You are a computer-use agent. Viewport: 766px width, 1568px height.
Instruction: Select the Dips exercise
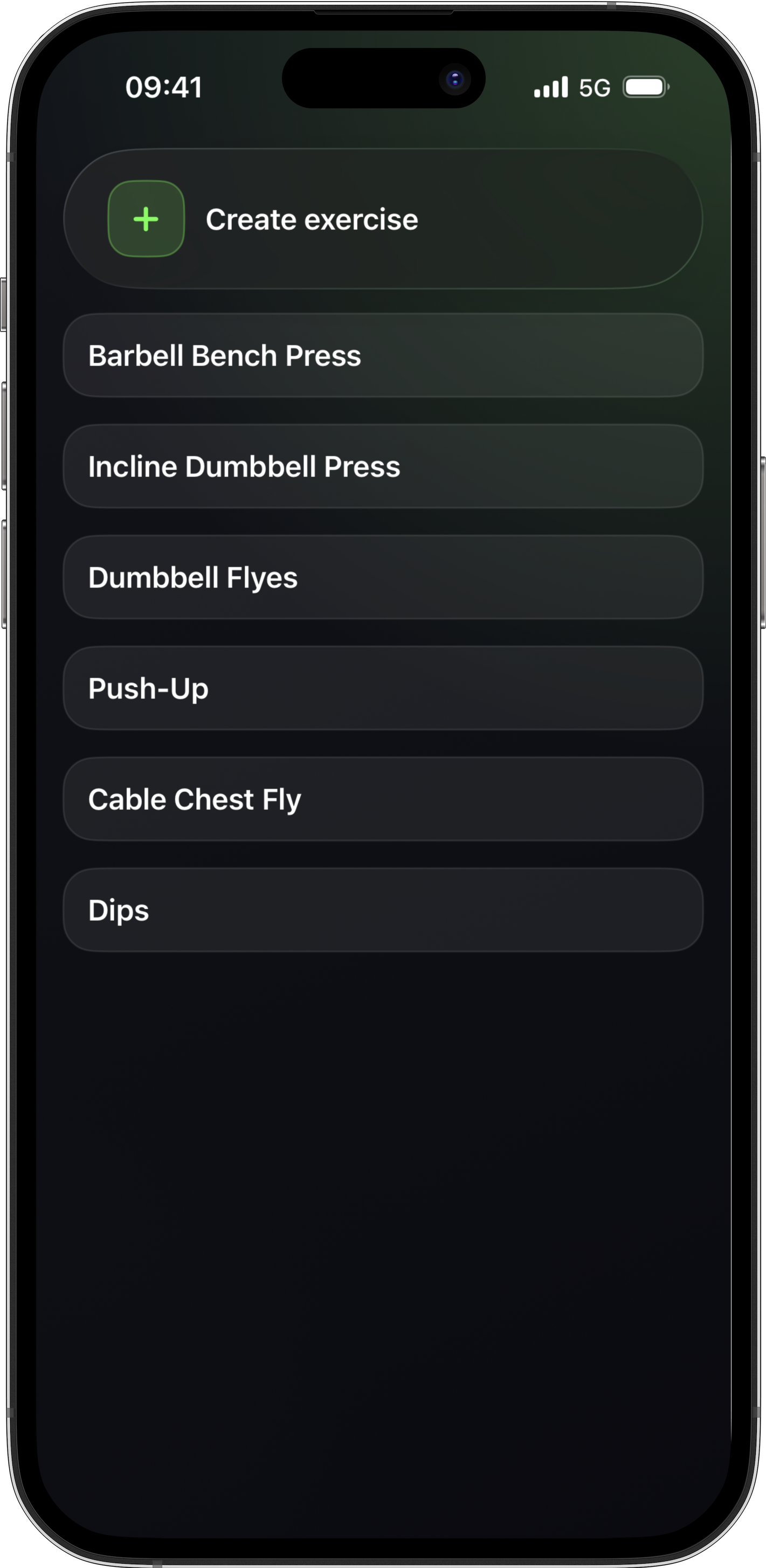(382, 909)
